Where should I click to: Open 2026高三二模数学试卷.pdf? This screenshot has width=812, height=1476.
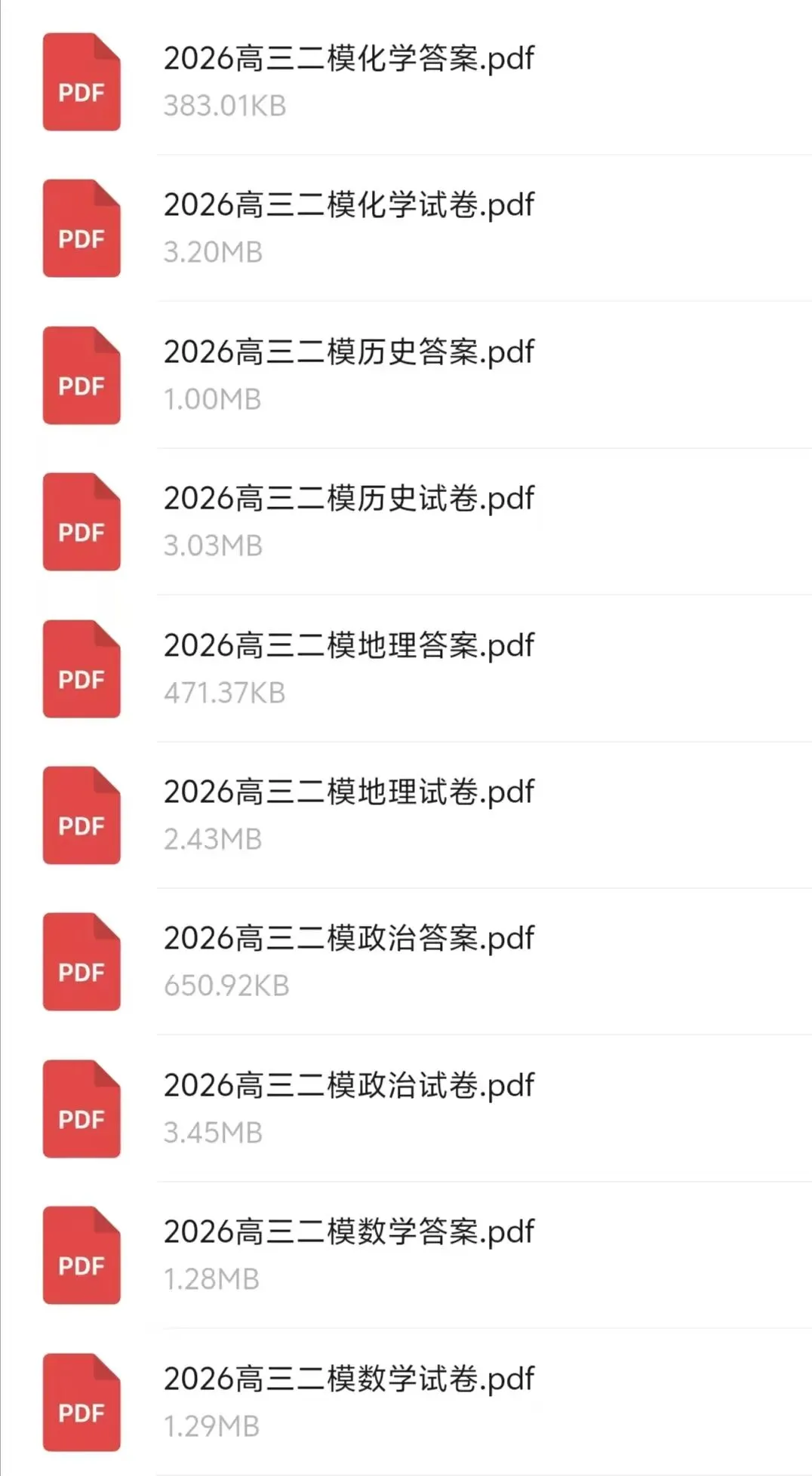tap(406, 1402)
